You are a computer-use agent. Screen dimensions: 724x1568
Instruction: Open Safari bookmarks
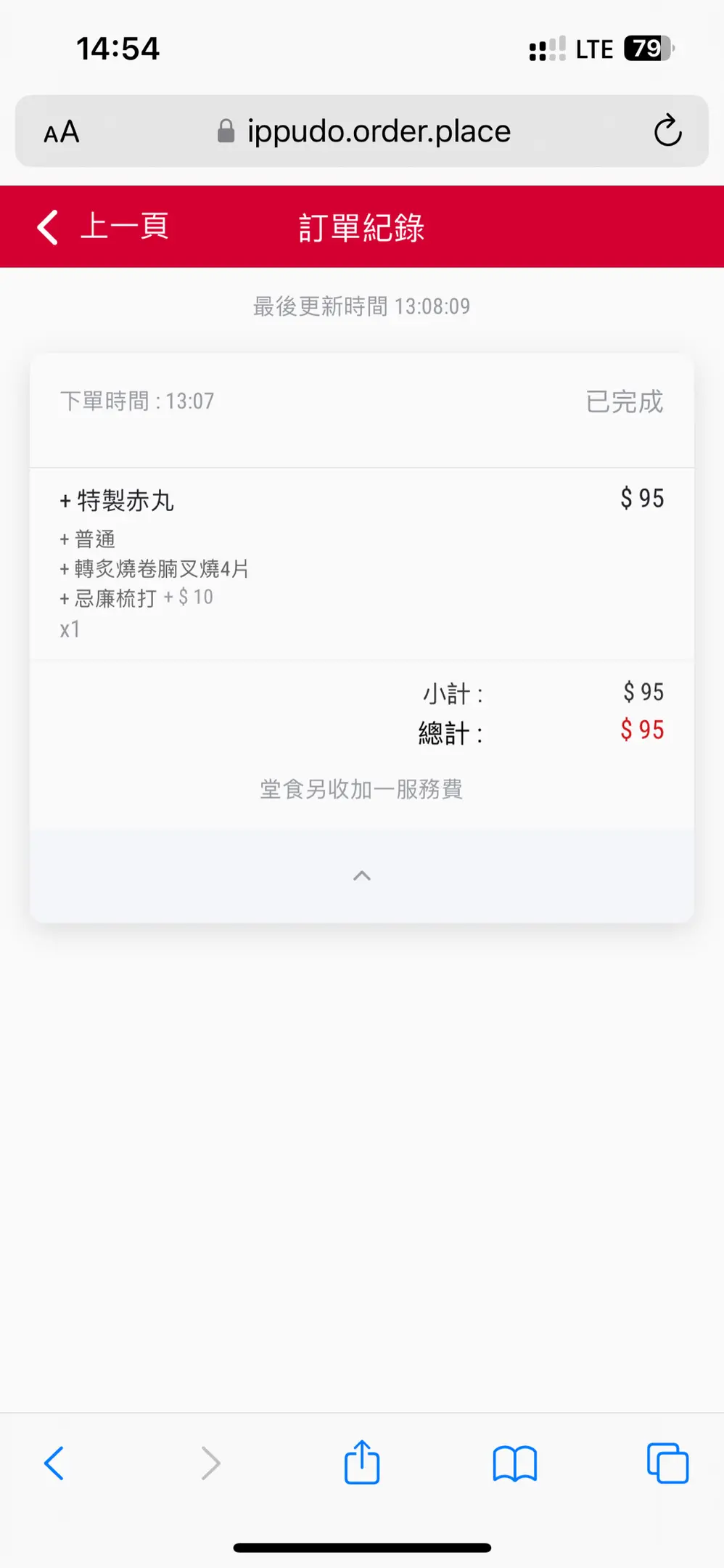click(x=514, y=1463)
